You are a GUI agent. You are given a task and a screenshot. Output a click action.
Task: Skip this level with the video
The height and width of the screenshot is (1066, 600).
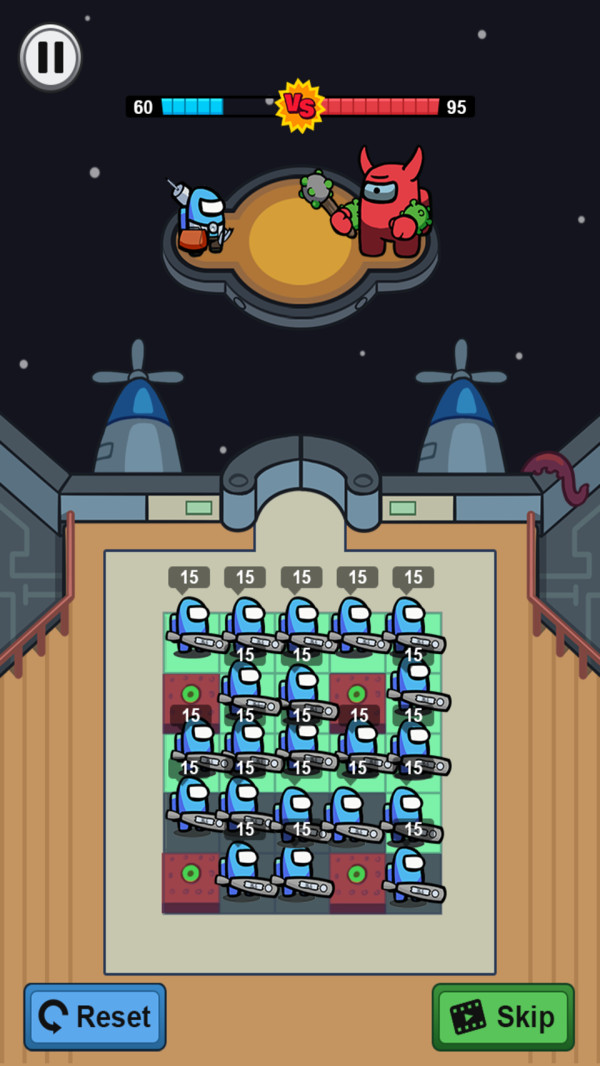pos(503,1017)
